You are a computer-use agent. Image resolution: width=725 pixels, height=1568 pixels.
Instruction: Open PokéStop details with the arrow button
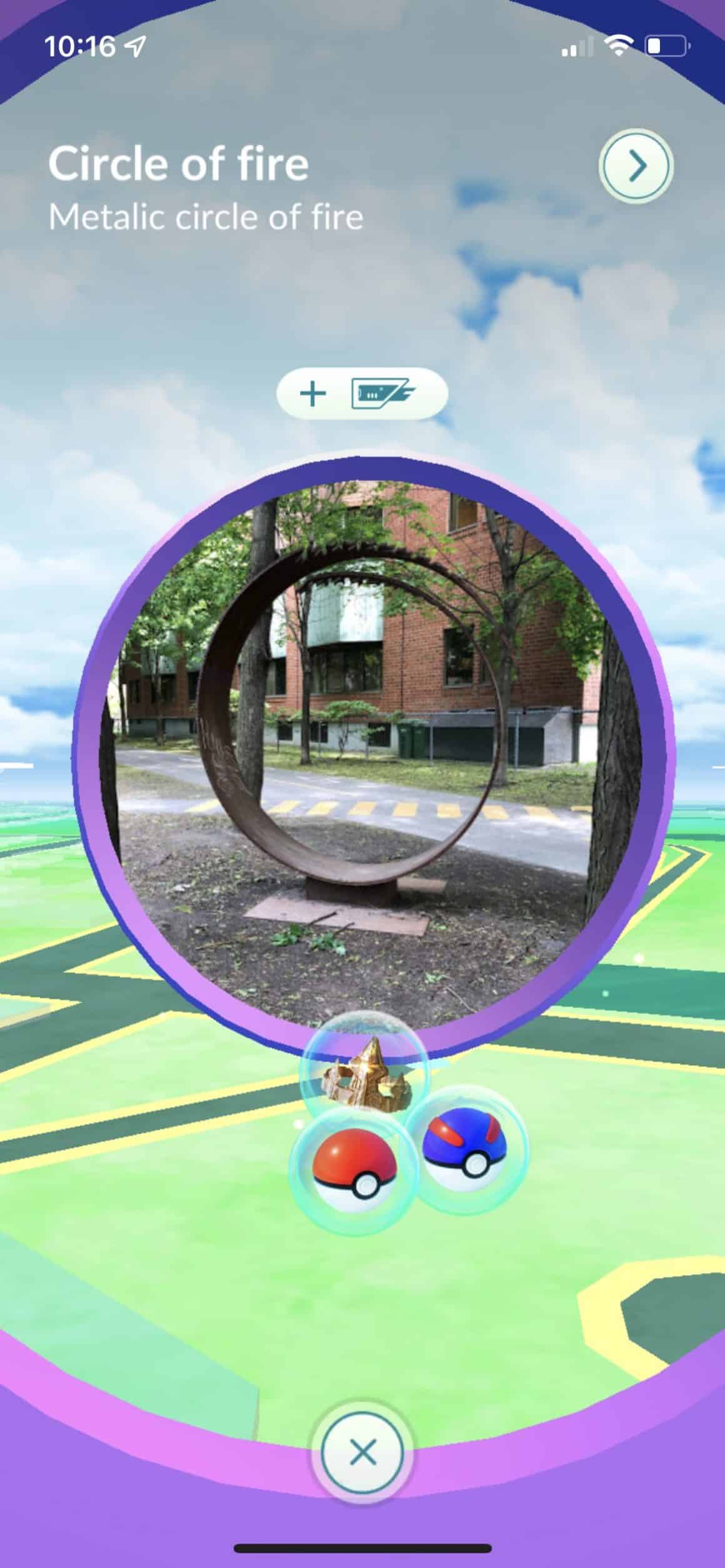click(636, 166)
